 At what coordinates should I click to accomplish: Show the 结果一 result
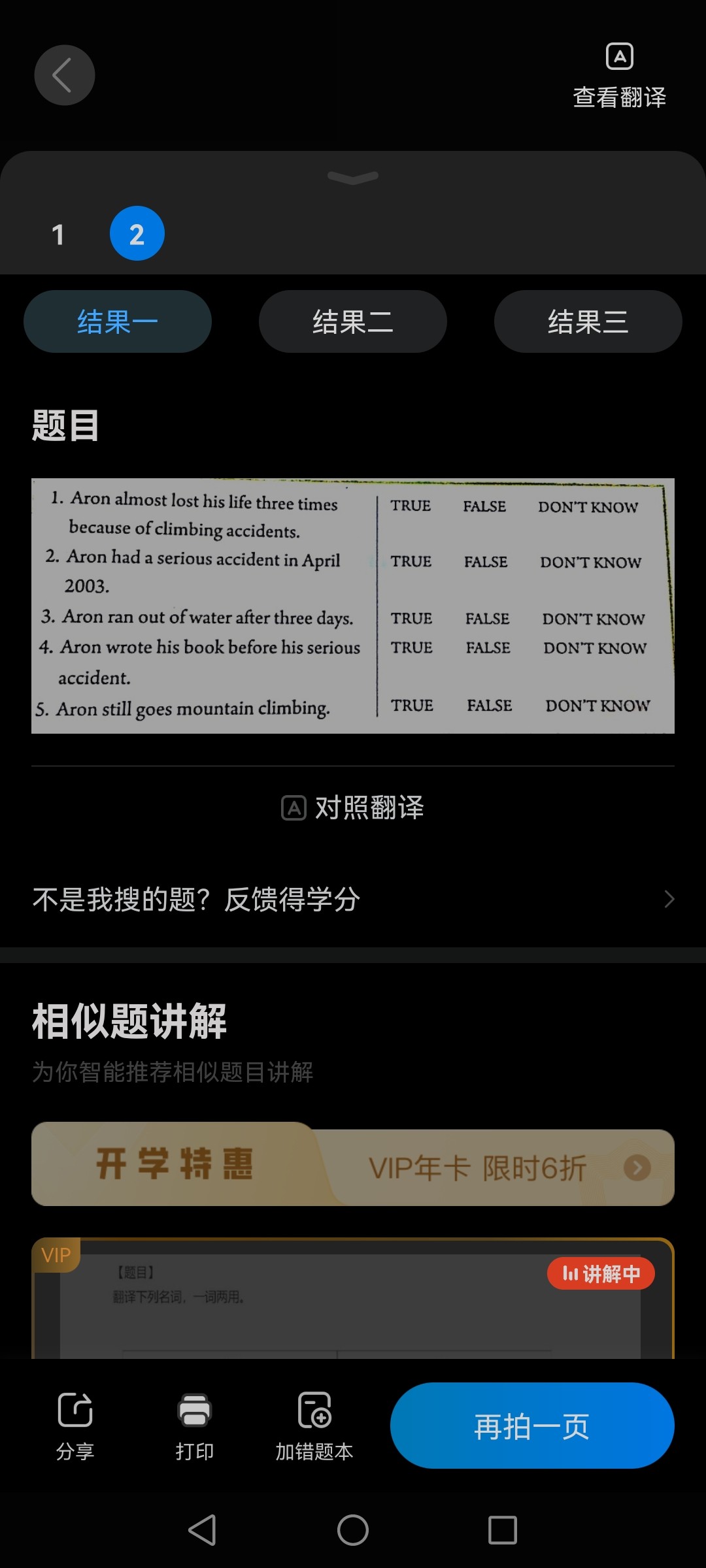118,321
